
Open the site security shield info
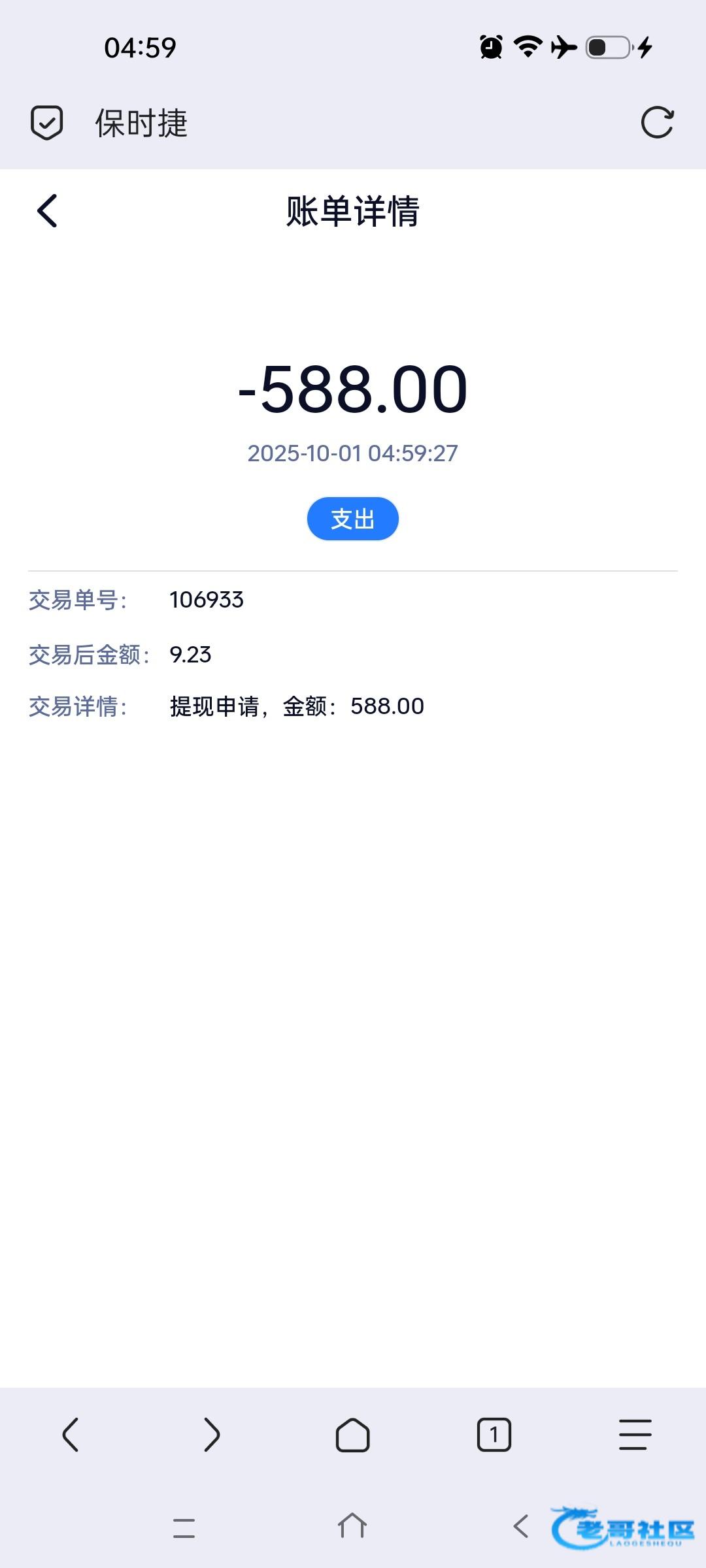(47, 123)
